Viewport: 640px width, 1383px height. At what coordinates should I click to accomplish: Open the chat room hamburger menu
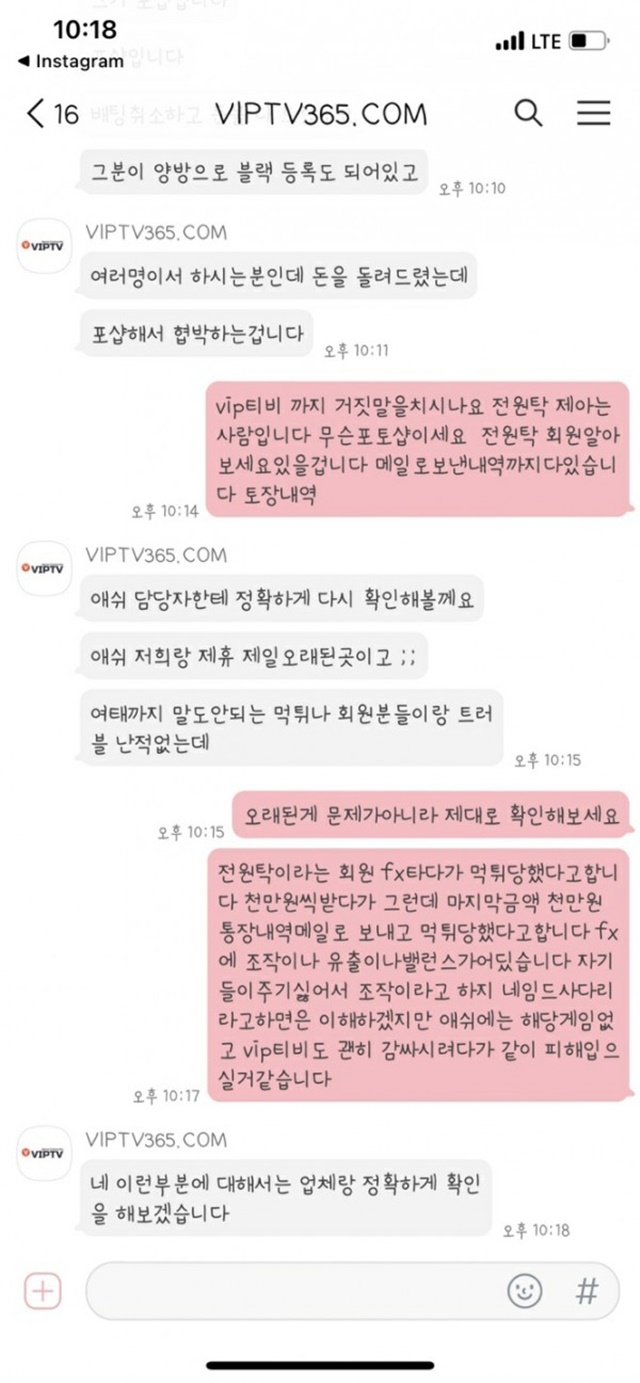[593, 113]
